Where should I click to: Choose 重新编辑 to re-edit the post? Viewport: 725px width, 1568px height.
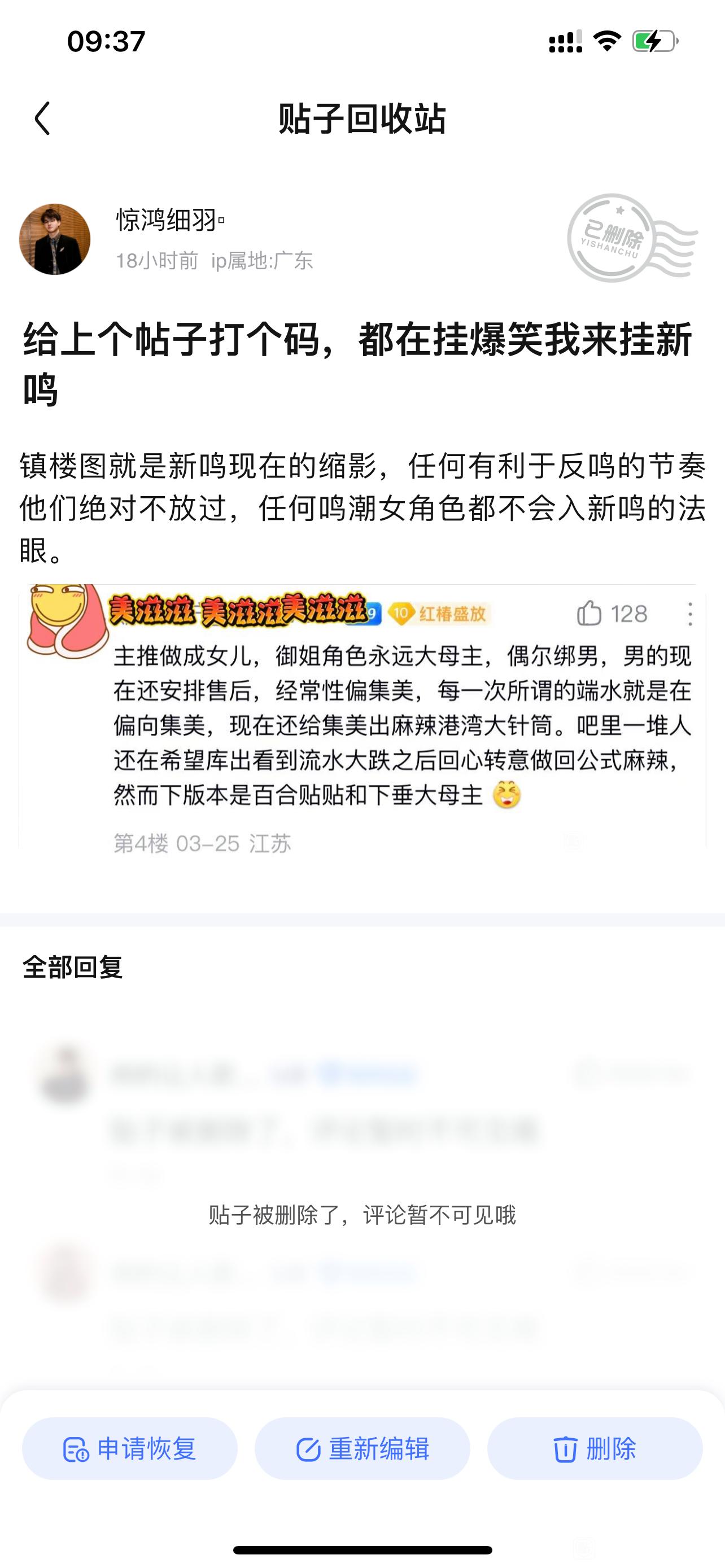click(x=362, y=1449)
